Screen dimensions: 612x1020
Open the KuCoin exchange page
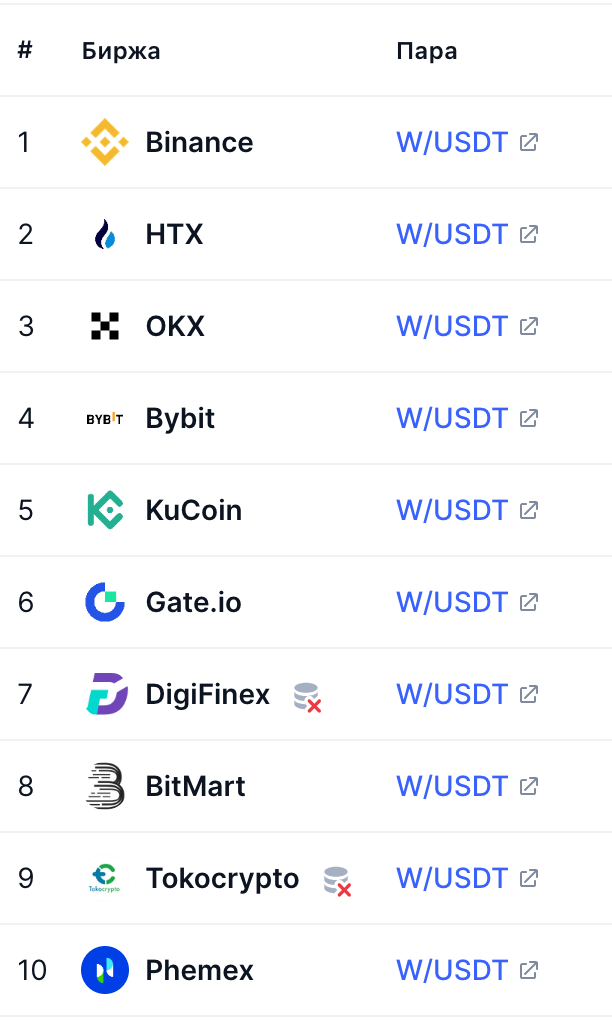point(193,510)
